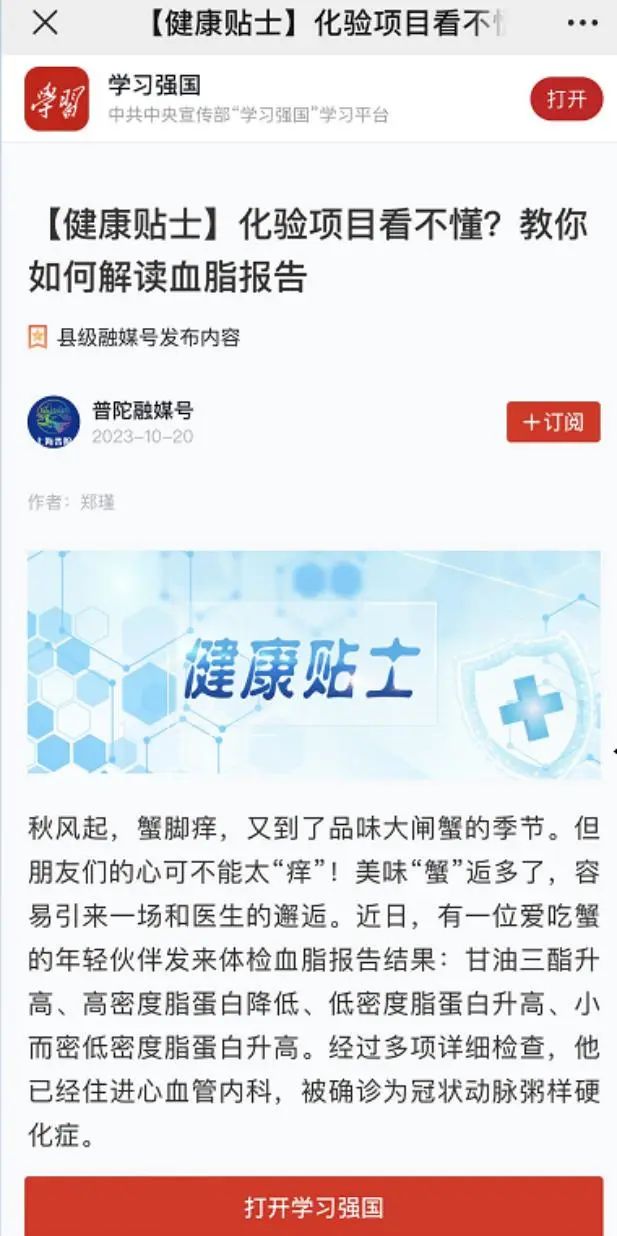Tap 打开学习强国 bottom button
617x1236 pixels.
click(313, 1206)
